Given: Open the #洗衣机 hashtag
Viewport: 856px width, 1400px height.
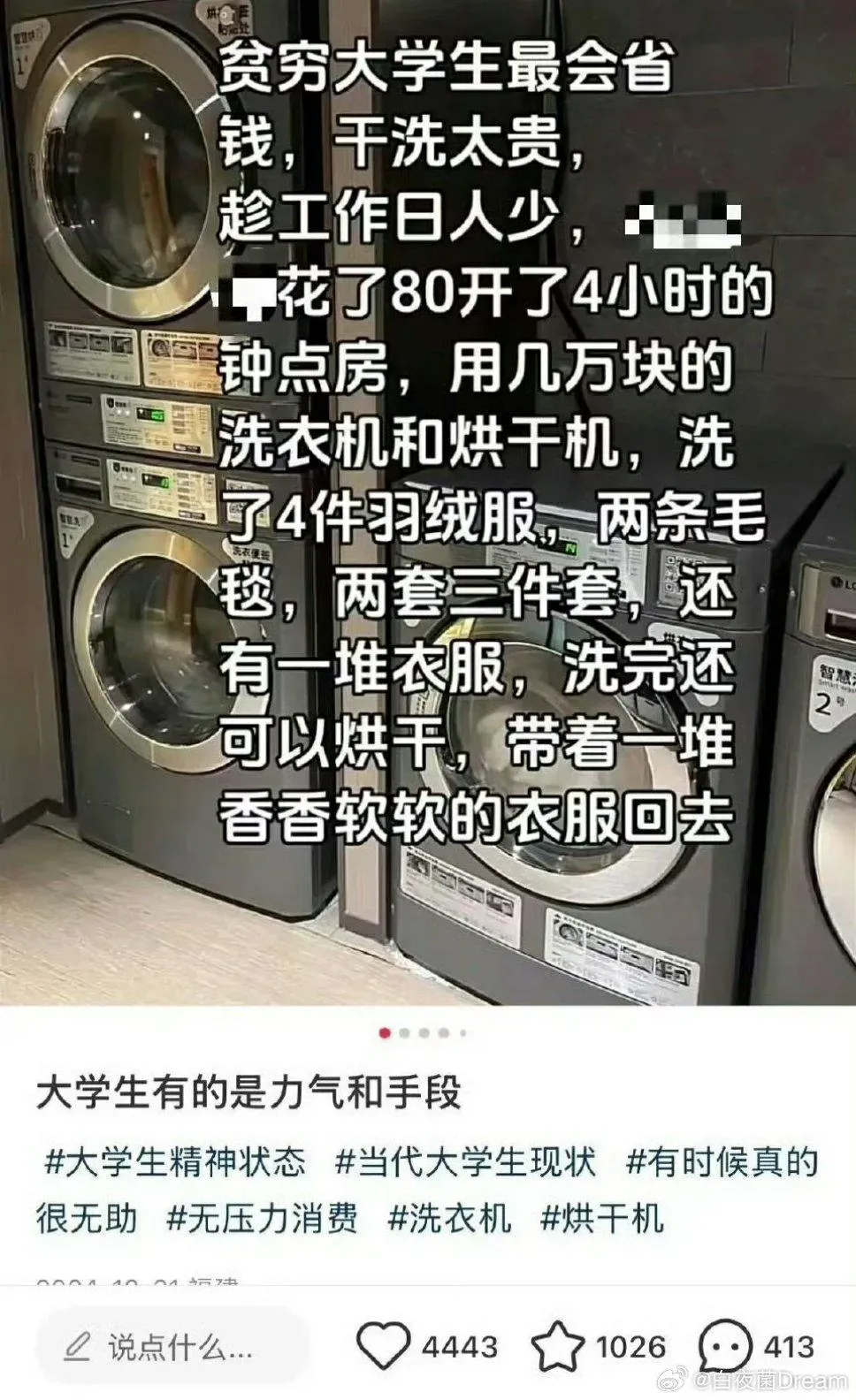Looking at the screenshot, I should (449, 1218).
